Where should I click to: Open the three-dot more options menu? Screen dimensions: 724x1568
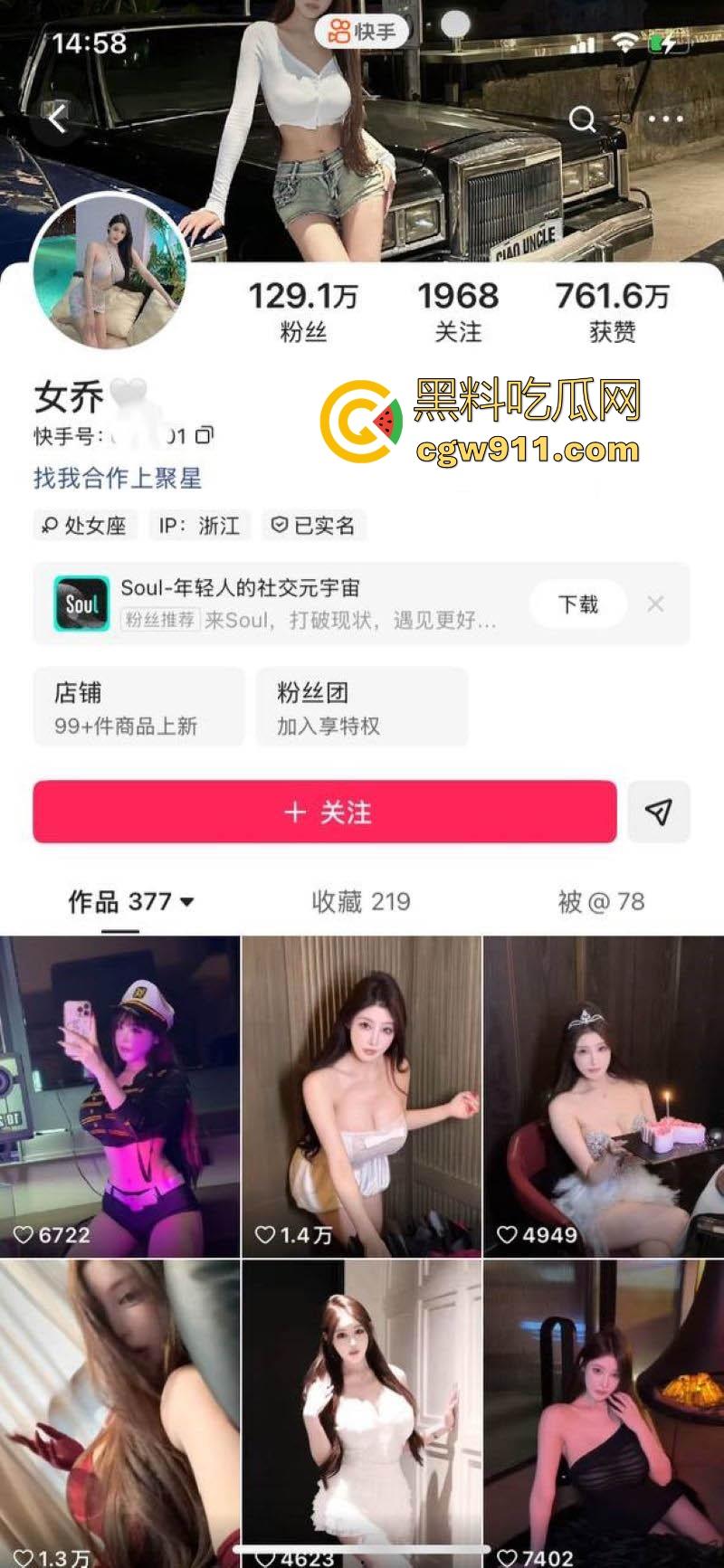[664, 119]
